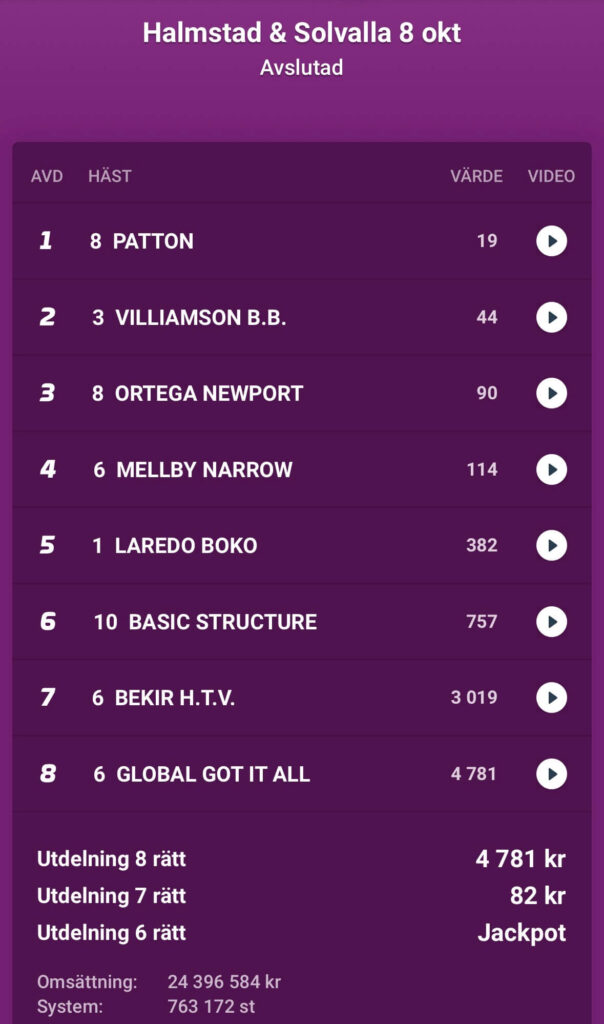The width and height of the screenshot is (604, 1024).
Task: Play GLOBAL GOT IT ALL video
Action: click(551, 773)
